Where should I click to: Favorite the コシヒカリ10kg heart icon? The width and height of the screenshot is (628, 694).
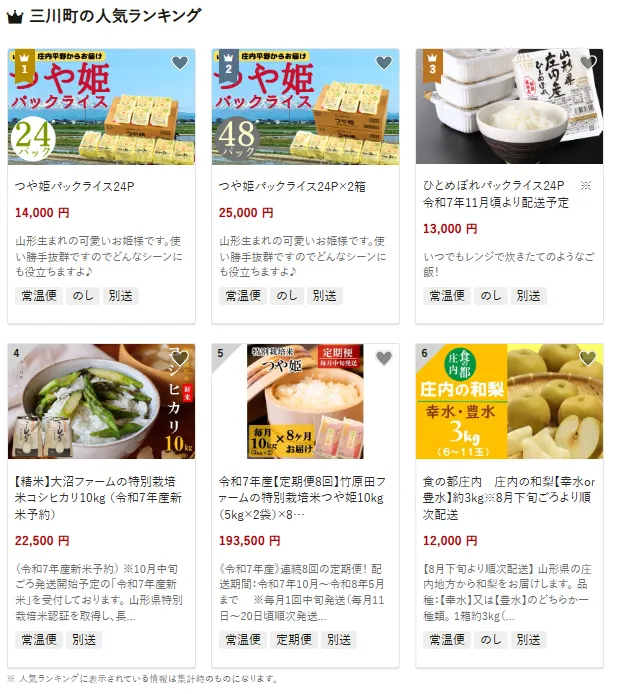click(180, 359)
